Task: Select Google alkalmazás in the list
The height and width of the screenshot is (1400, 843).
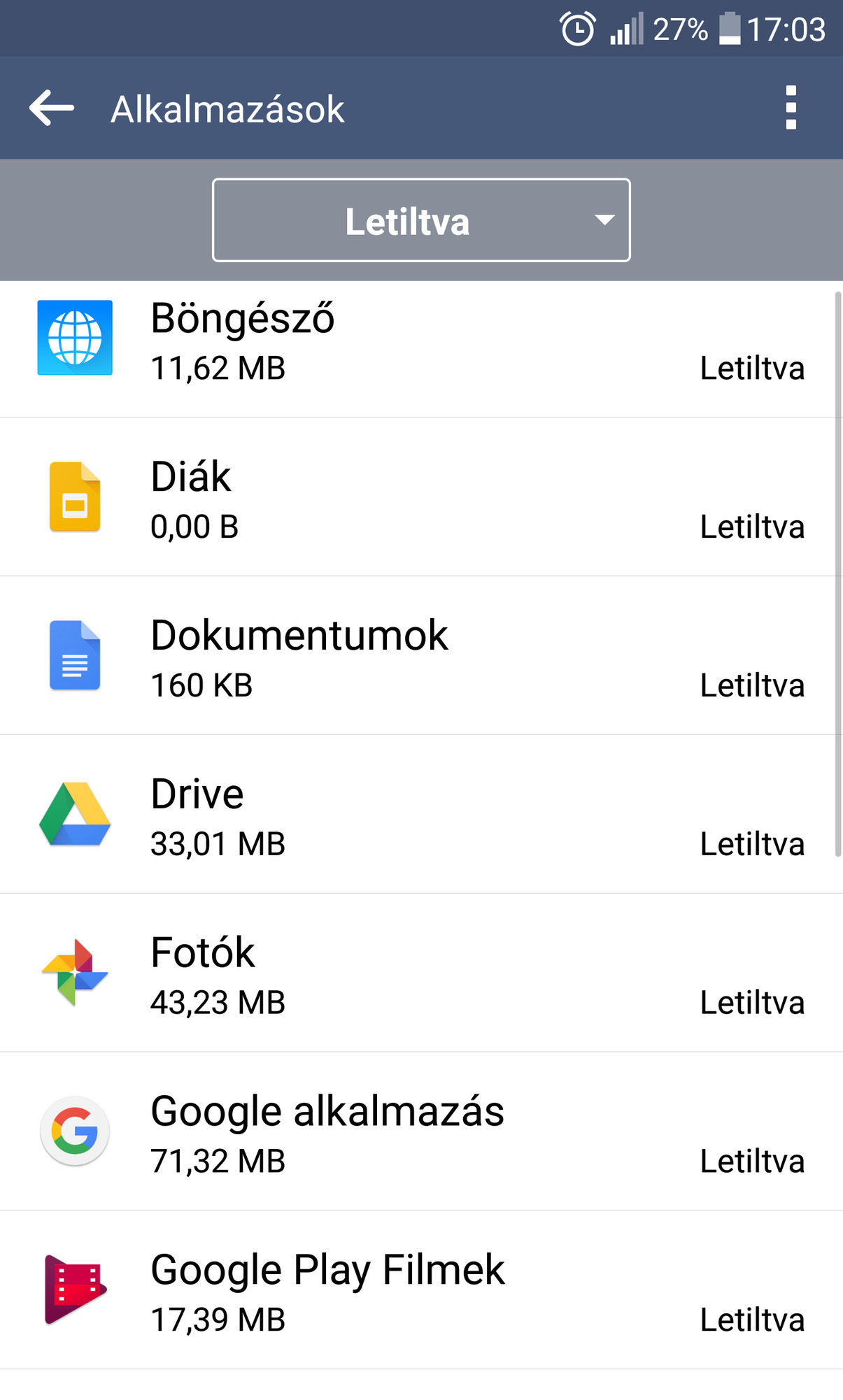Action: pyautogui.click(x=420, y=1133)
